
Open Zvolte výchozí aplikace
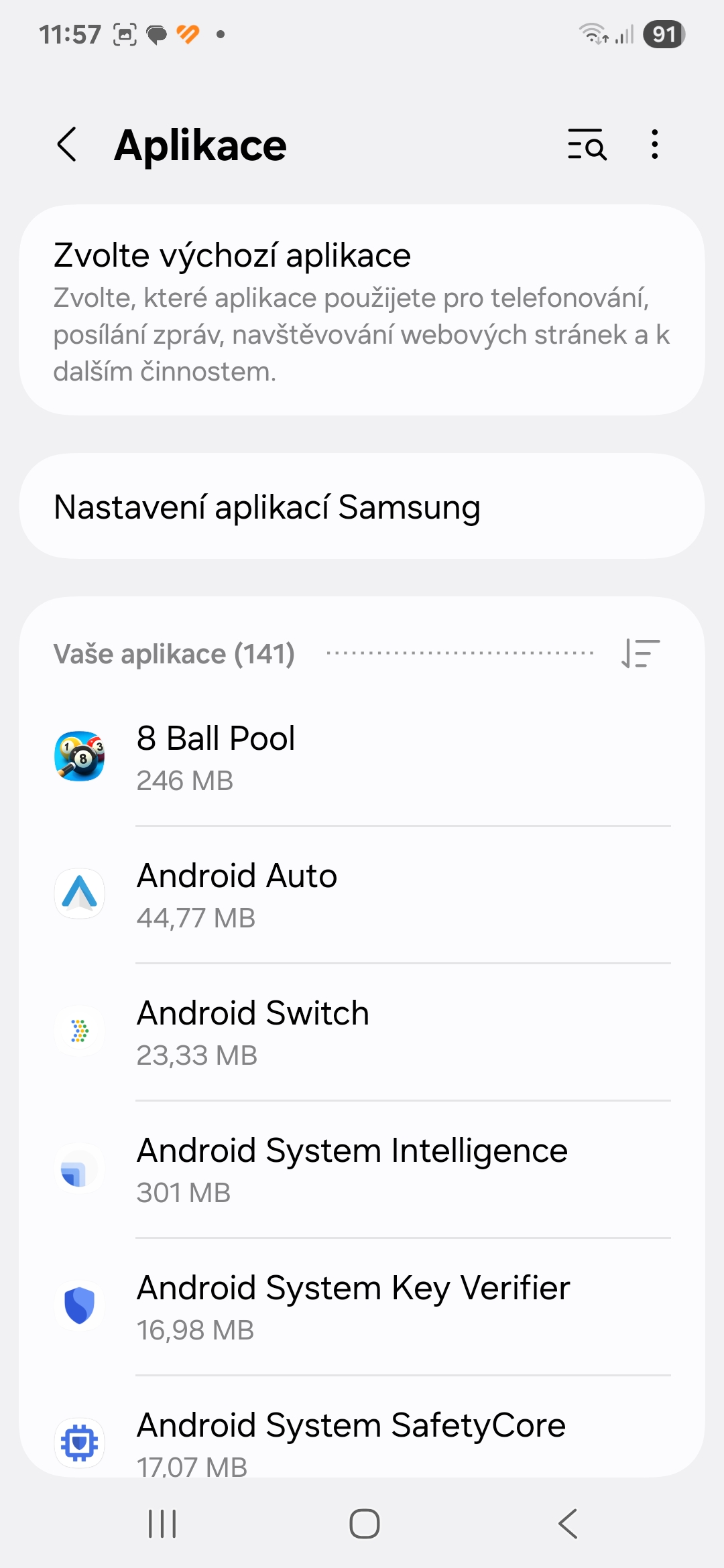pyautogui.click(x=362, y=310)
